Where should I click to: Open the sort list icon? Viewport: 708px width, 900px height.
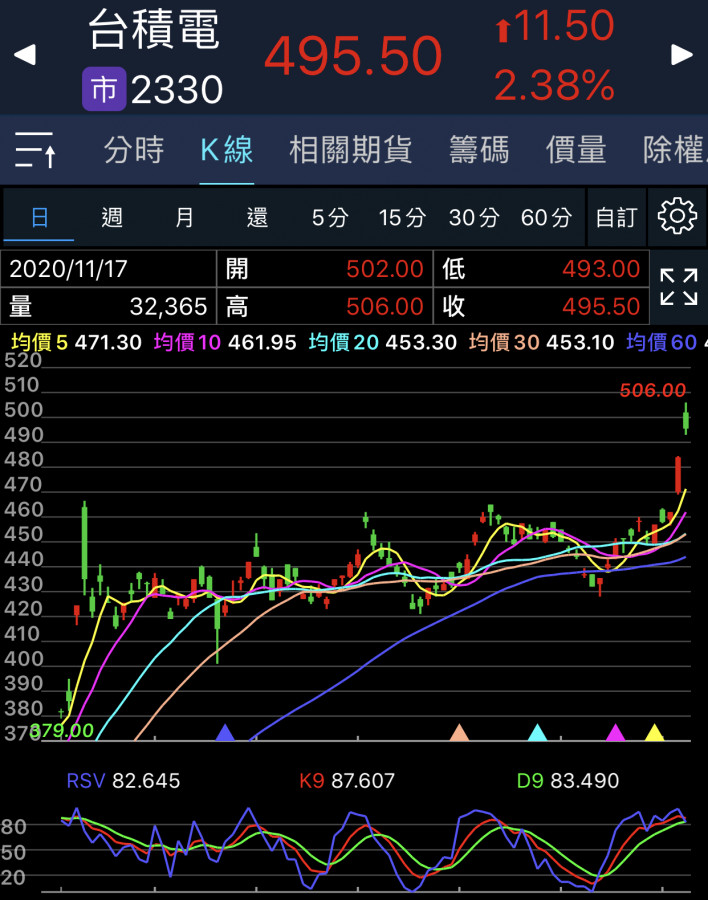36,151
